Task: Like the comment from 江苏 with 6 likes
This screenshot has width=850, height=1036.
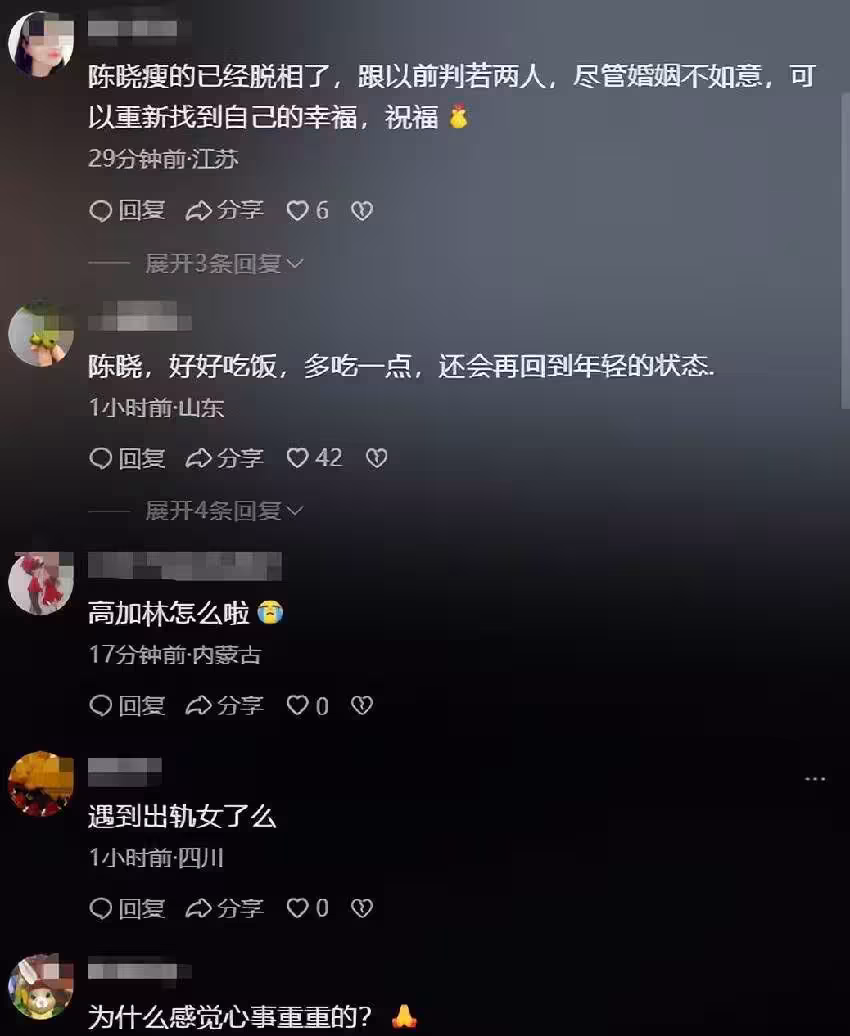Action: coord(298,210)
